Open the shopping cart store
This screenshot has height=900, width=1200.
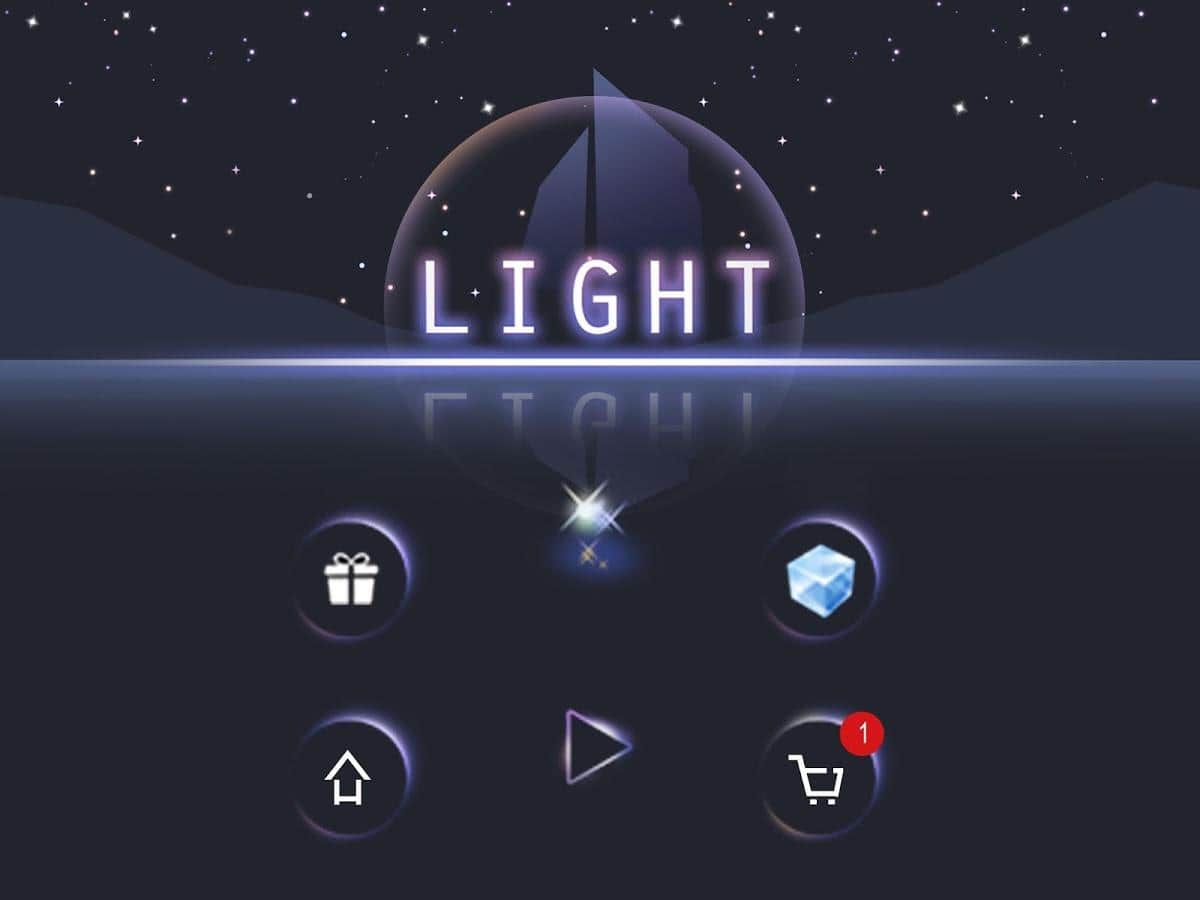817,779
